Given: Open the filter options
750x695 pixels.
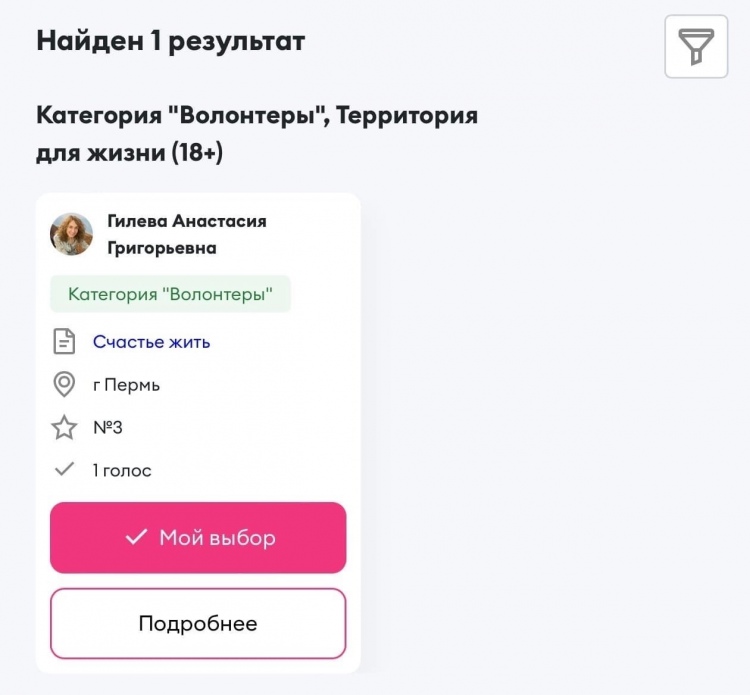Looking at the screenshot, I should point(696,46).
